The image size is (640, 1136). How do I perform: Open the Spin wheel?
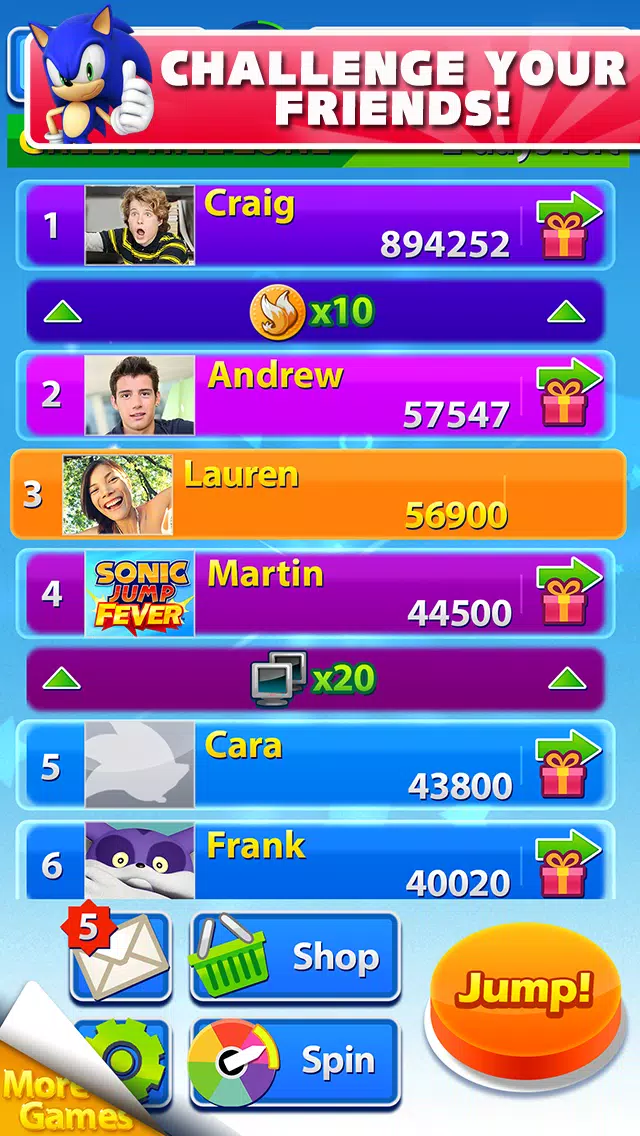pos(295,1062)
